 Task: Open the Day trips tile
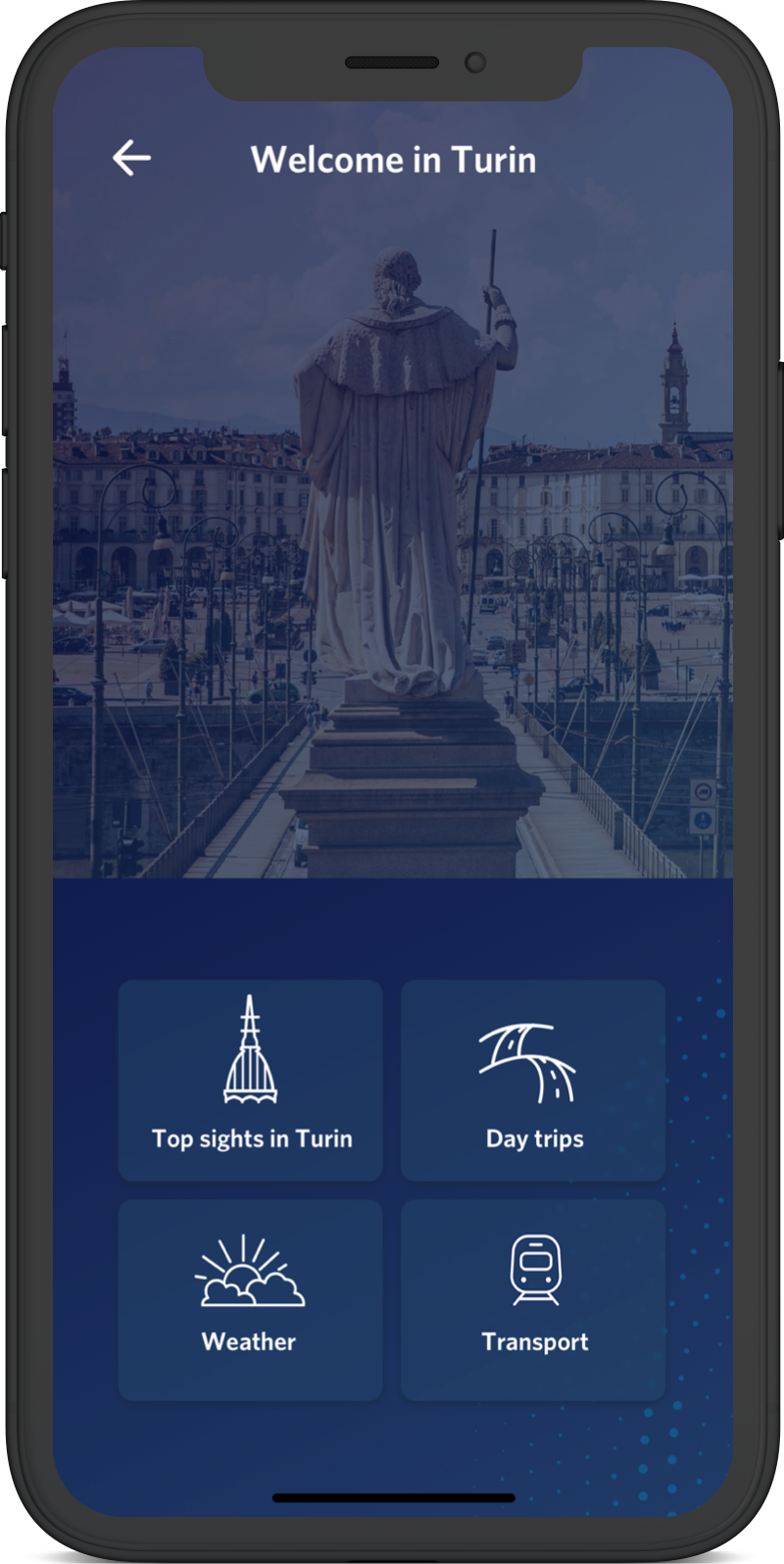point(533,1080)
